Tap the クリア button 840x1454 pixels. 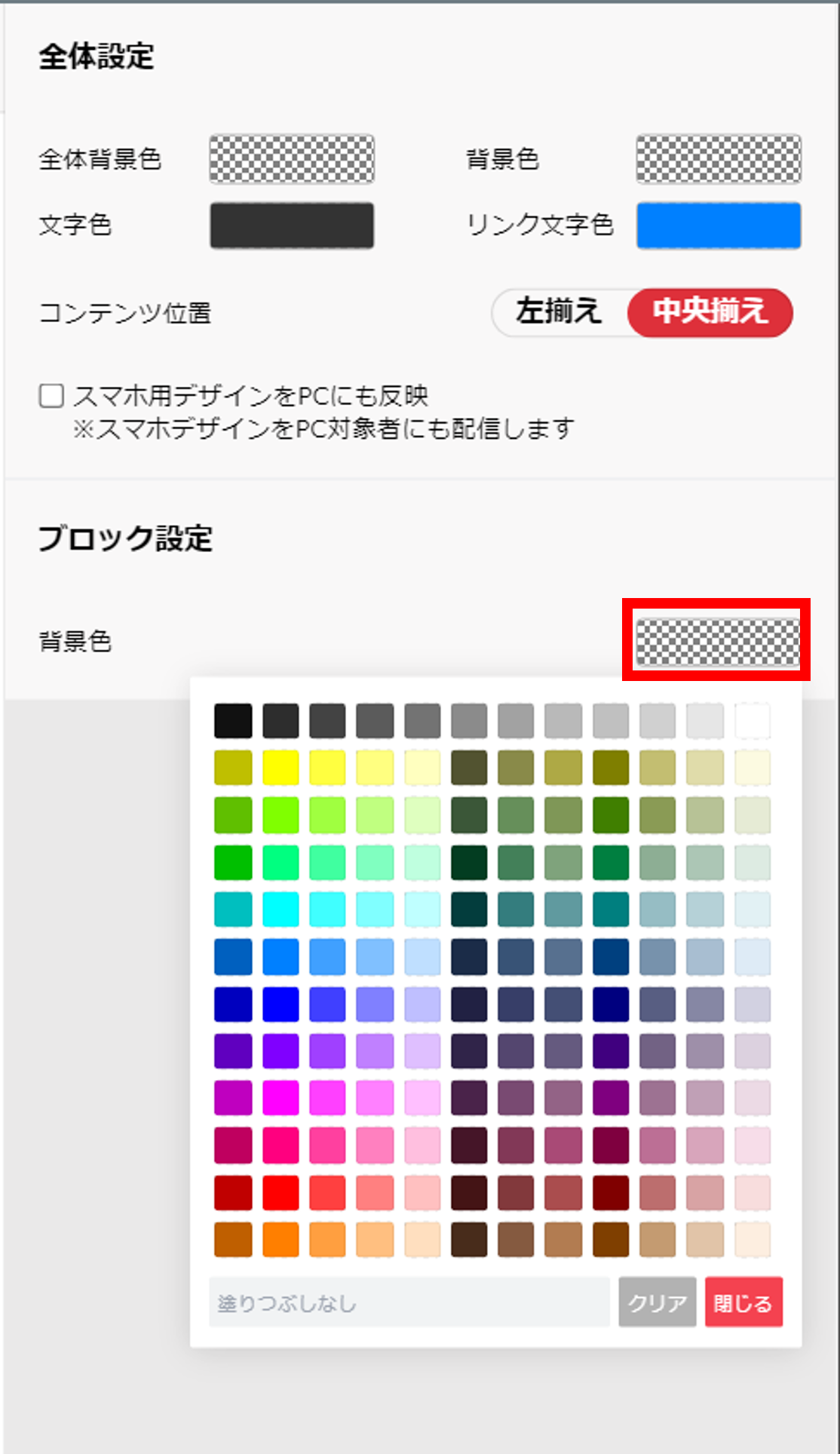click(657, 1302)
